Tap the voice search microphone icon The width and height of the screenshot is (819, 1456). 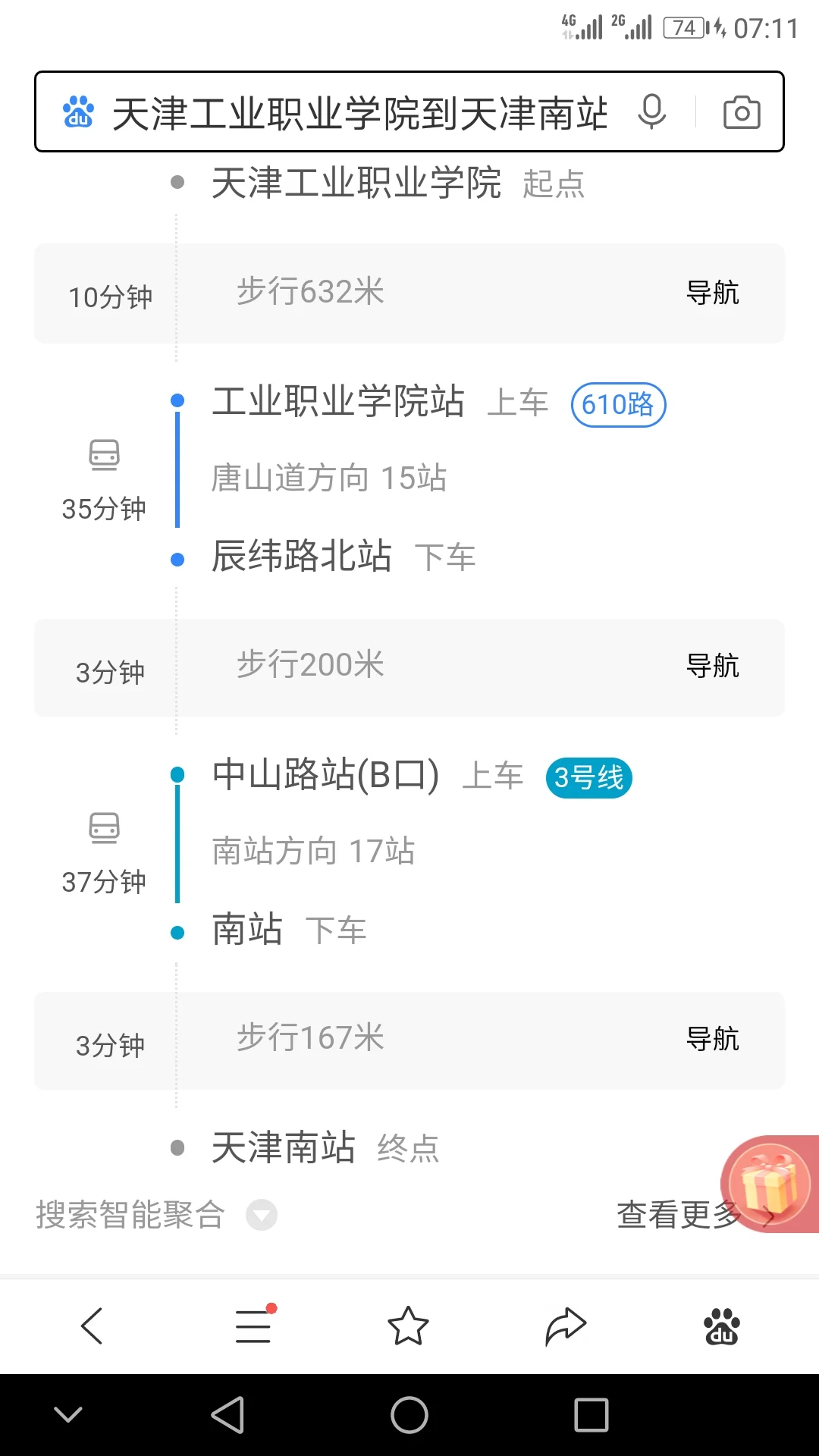(651, 112)
